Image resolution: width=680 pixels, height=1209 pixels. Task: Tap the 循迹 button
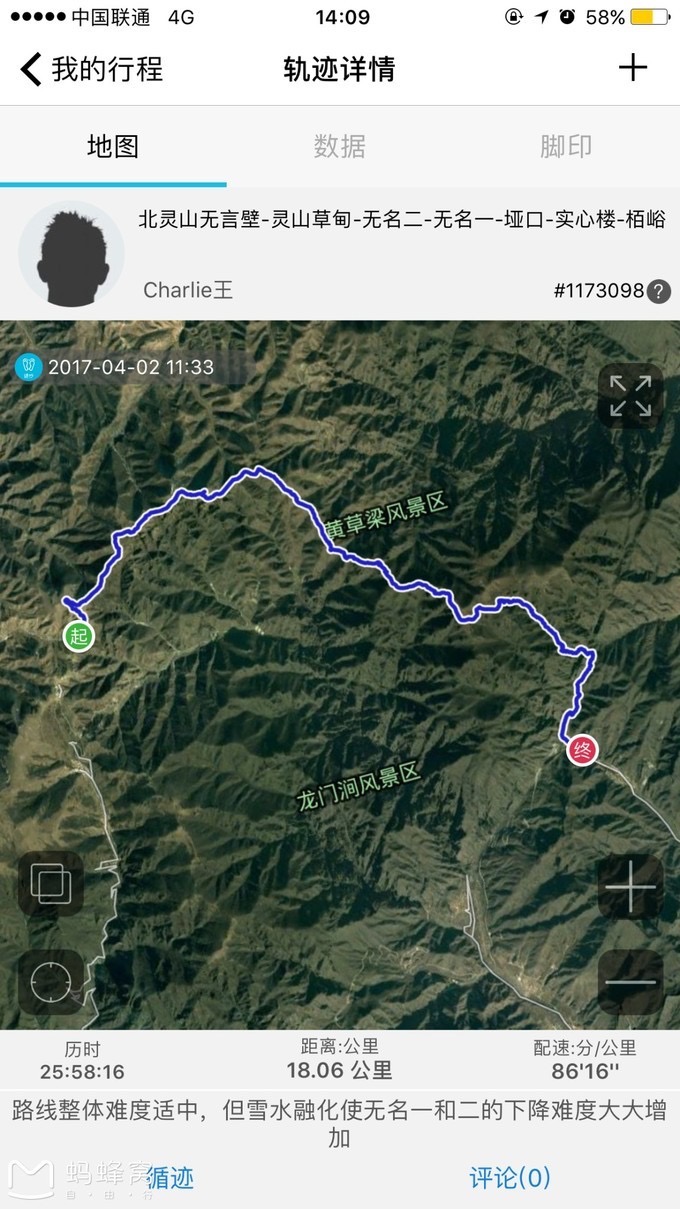point(170,1177)
